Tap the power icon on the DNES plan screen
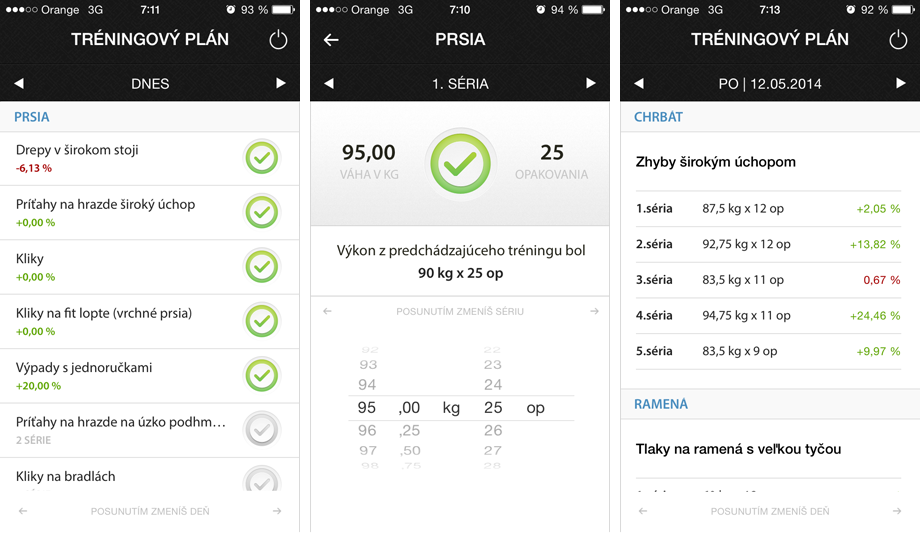Viewport: 920px width, 533px height. 278,40
